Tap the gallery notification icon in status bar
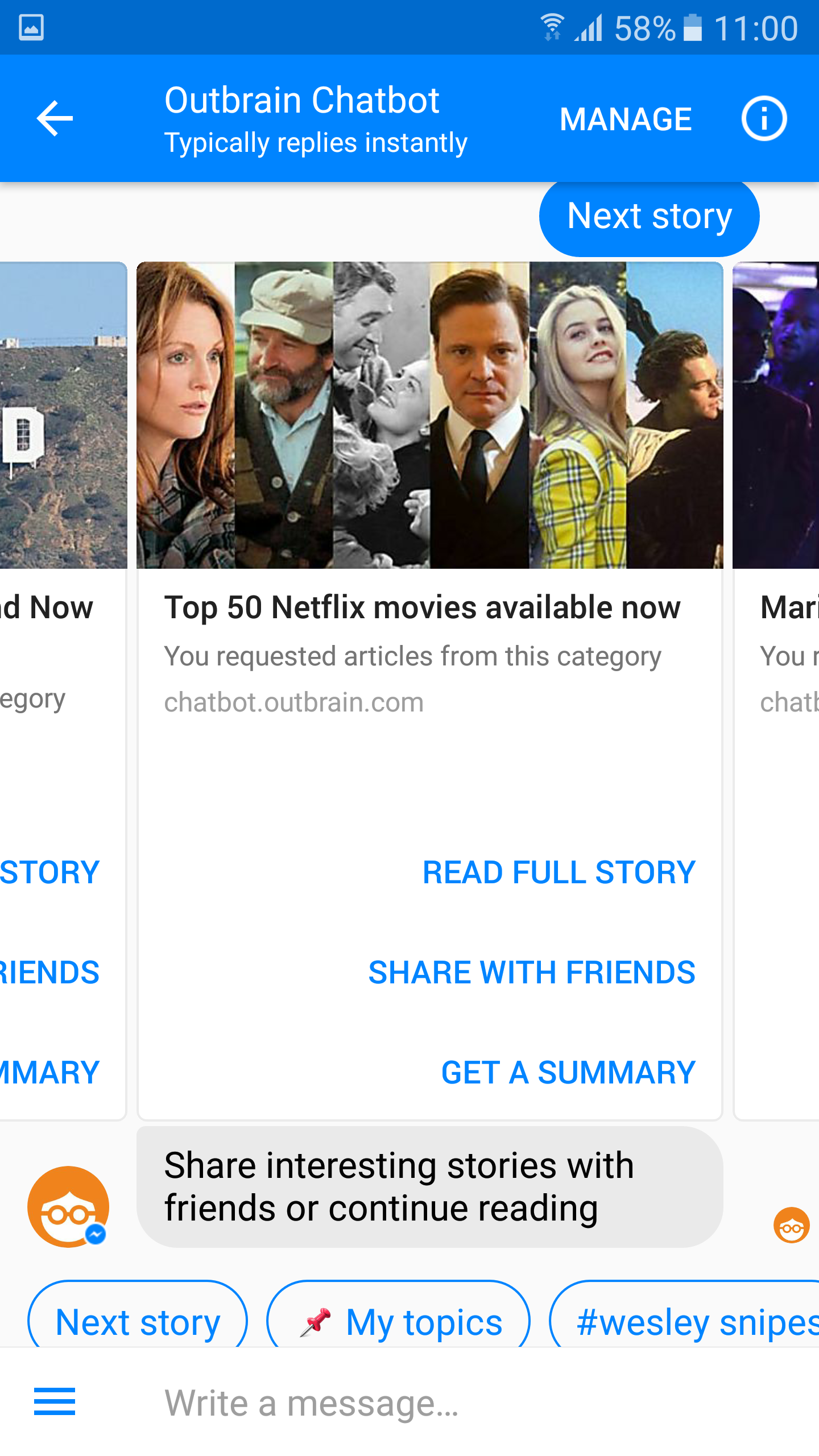The width and height of the screenshot is (819, 1456). 31,26
